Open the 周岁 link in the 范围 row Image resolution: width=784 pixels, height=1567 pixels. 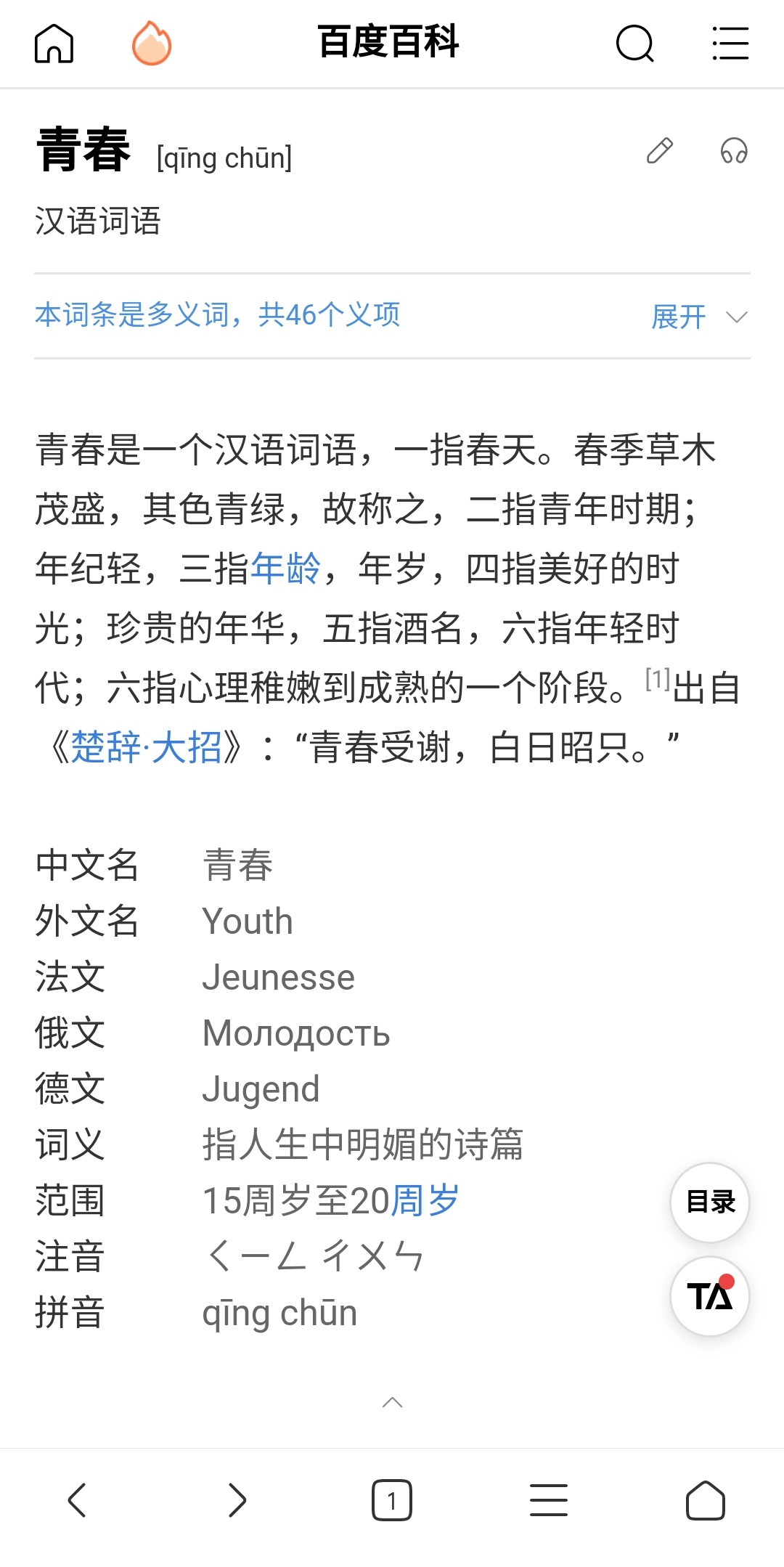click(425, 1200)
